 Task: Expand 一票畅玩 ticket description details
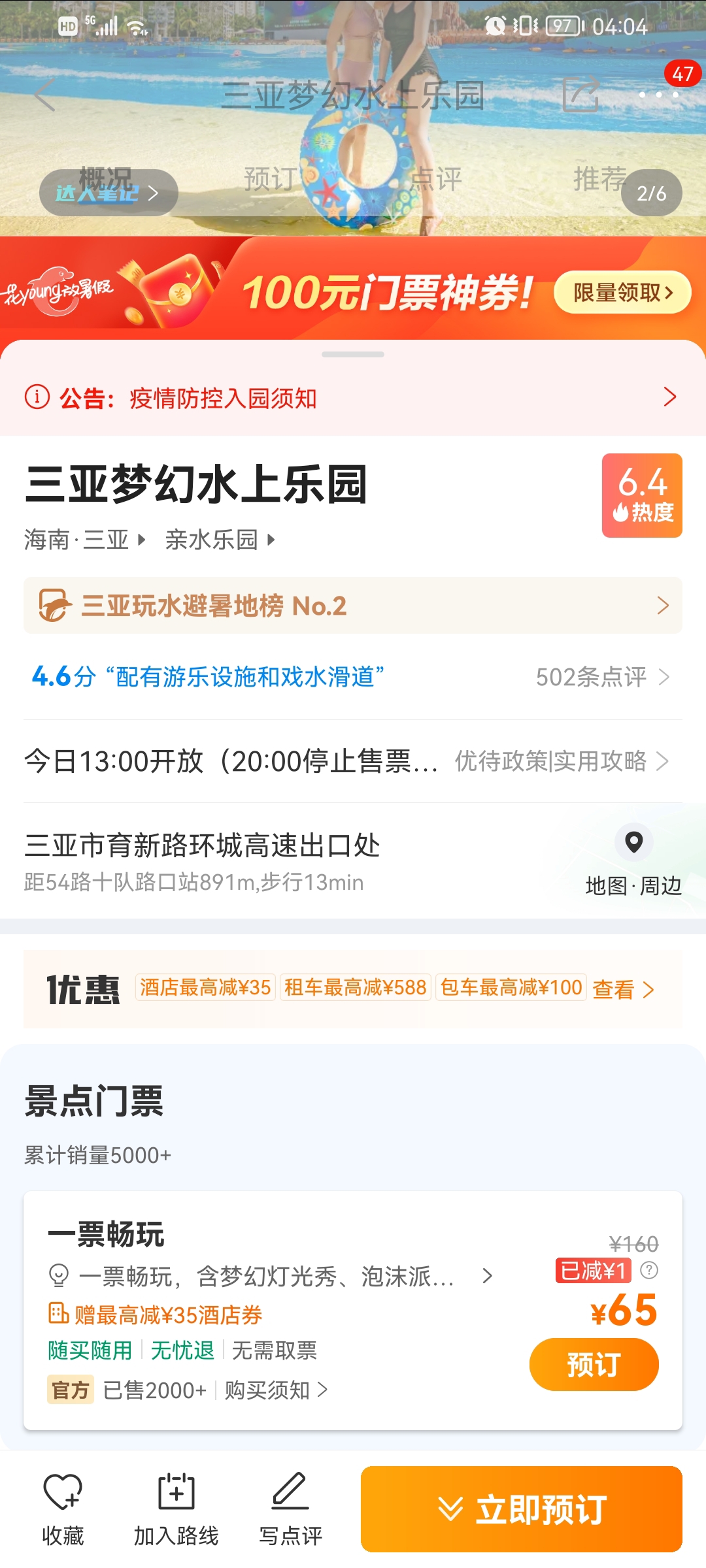(x=486, y=1276)
